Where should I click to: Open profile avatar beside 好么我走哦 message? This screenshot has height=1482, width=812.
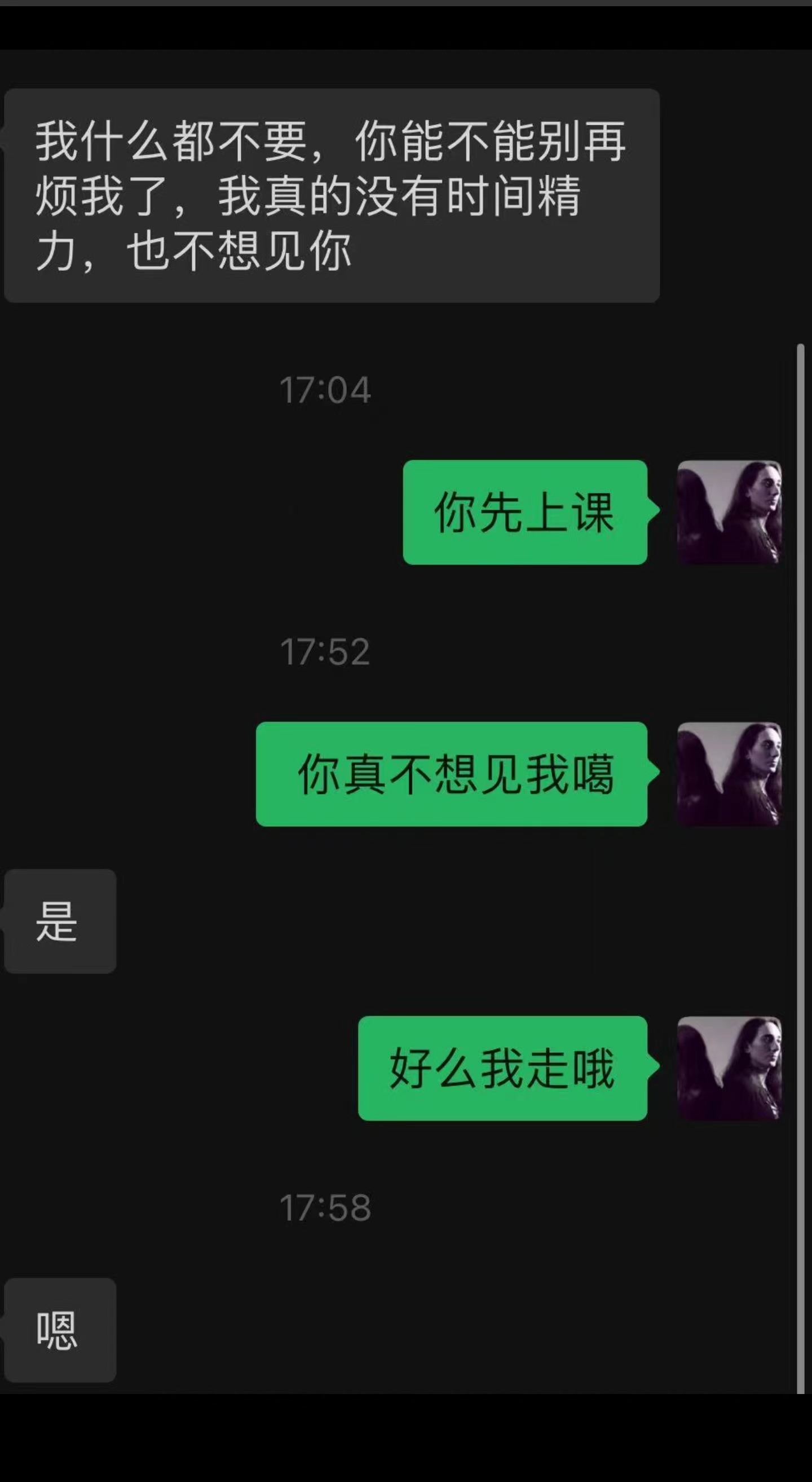(729, 1068)
